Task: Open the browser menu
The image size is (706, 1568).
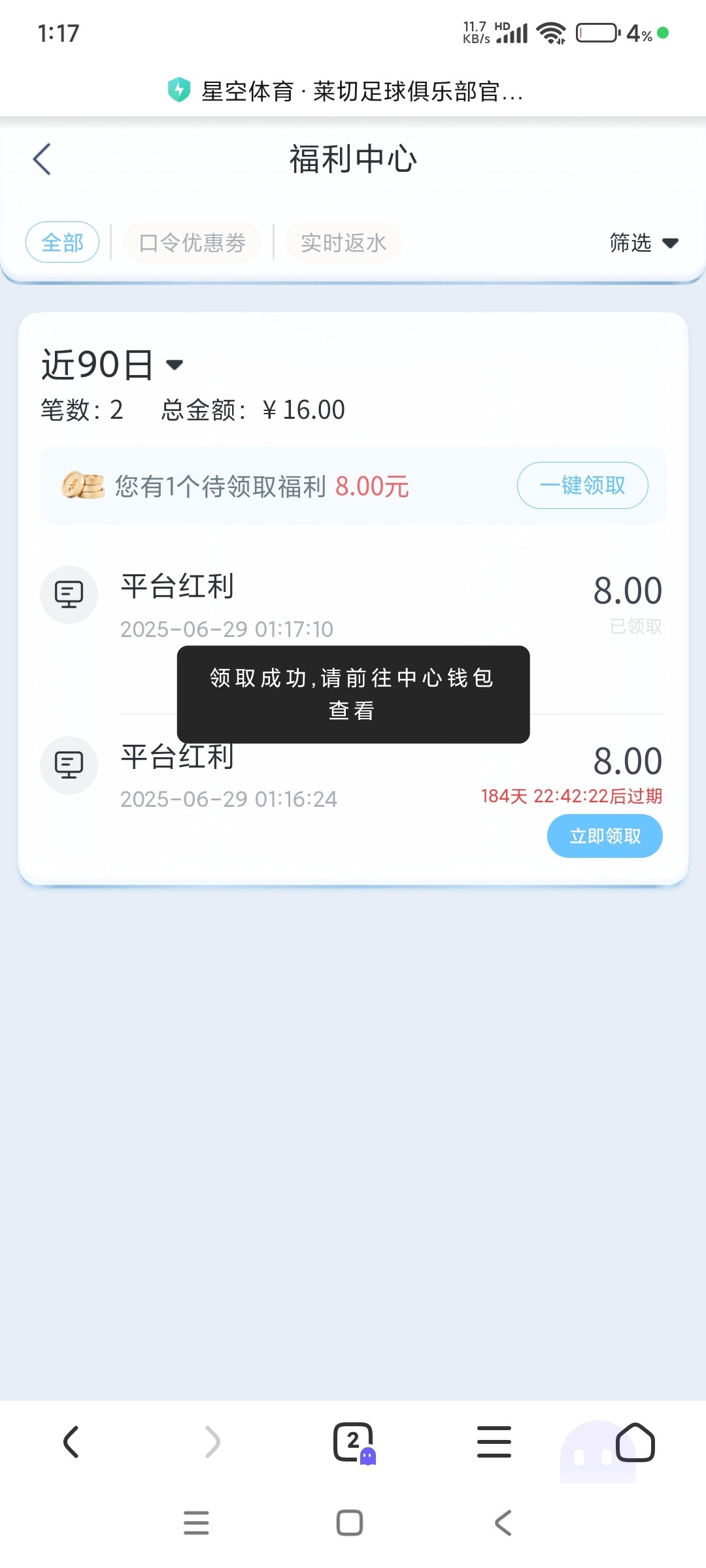Action: point(494,1442)
